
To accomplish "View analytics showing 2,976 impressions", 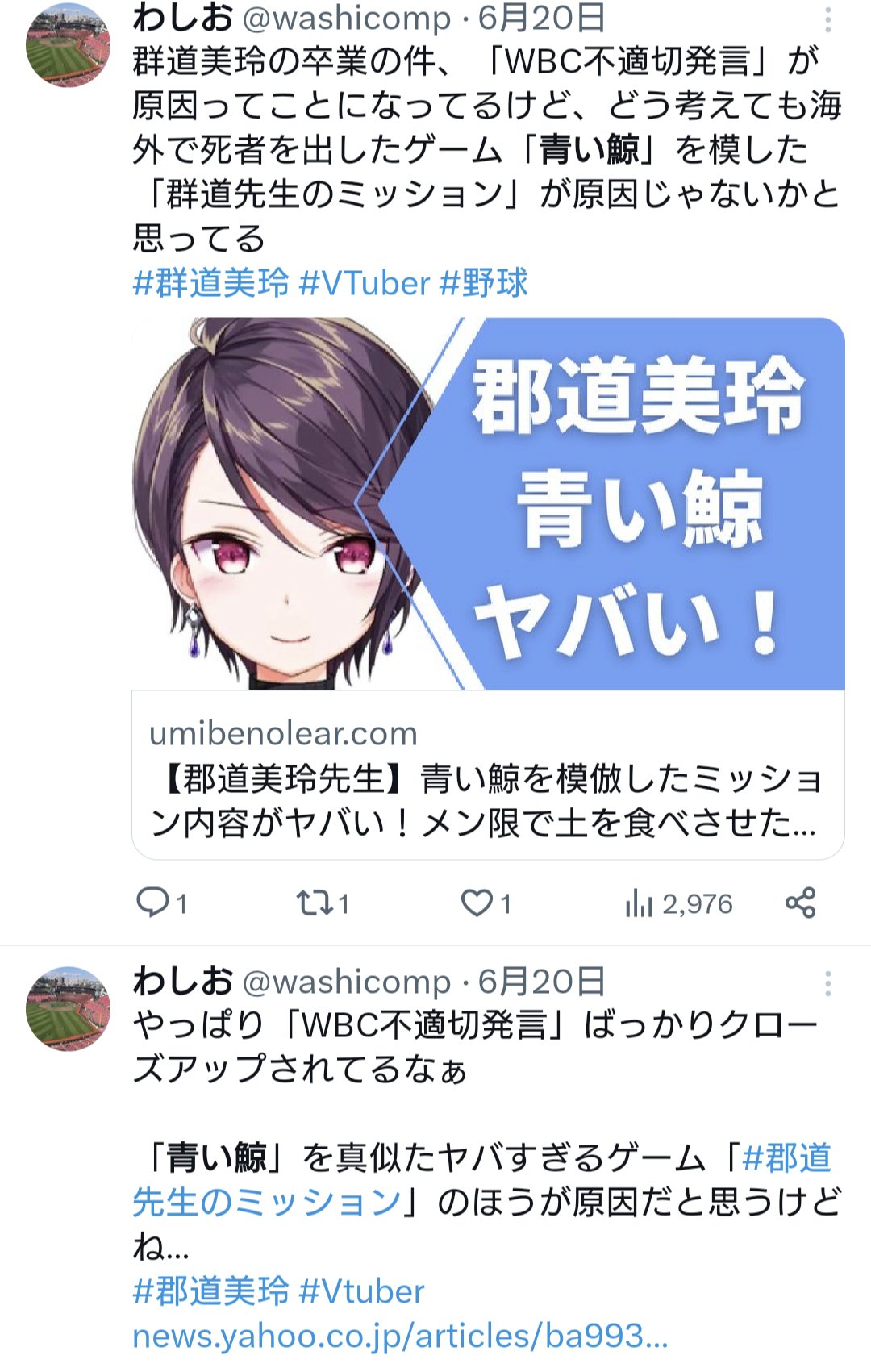I will coord(678,904).
